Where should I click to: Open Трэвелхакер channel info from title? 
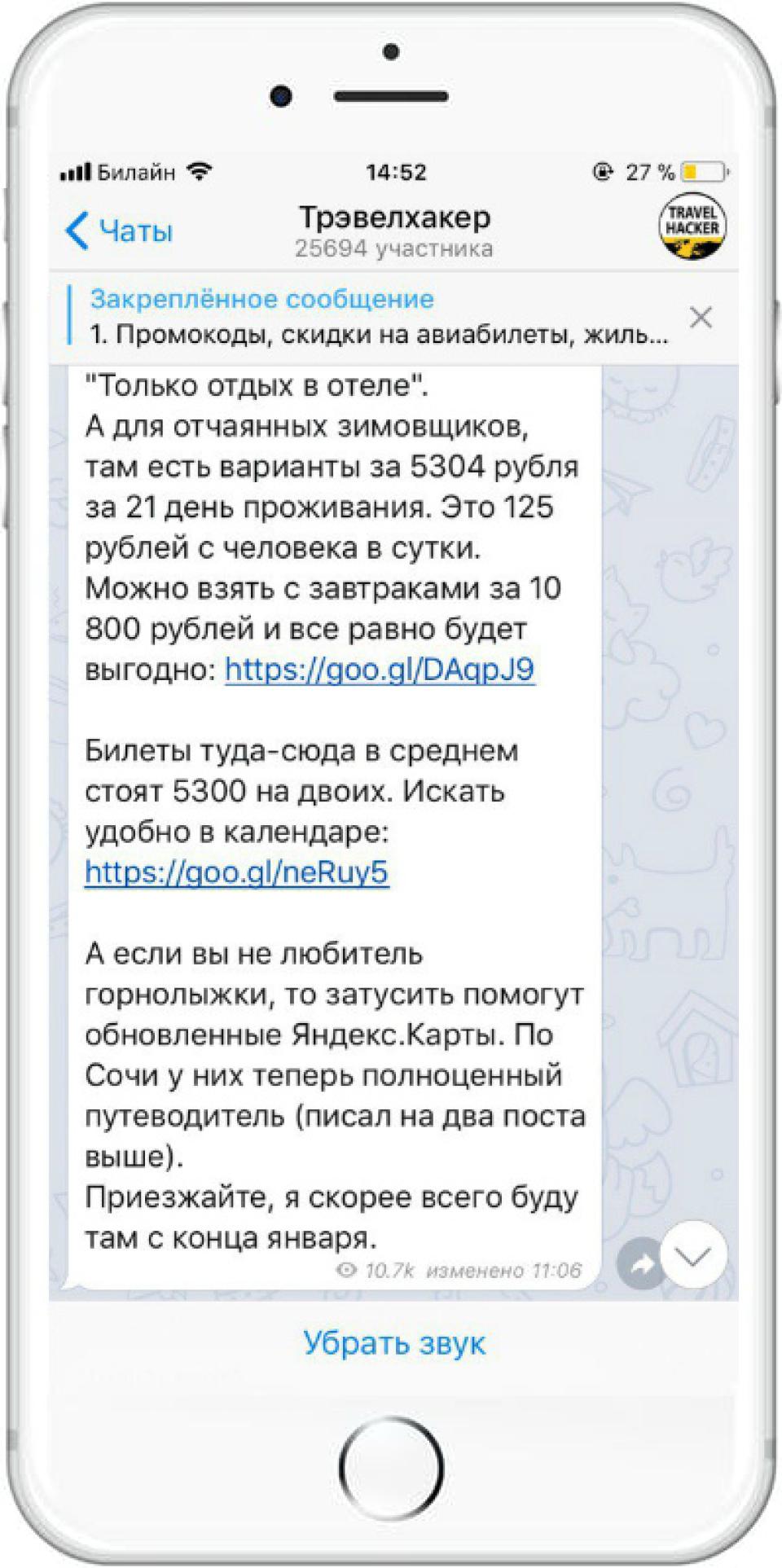pyautogui.click(x=394, y=231)
